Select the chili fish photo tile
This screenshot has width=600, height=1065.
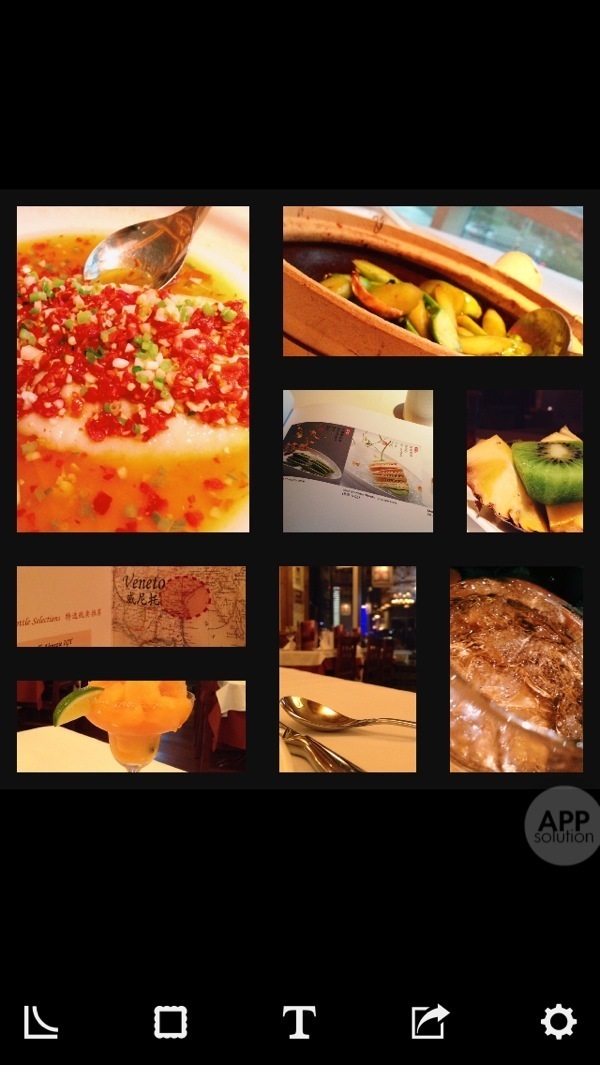(133, 369)
